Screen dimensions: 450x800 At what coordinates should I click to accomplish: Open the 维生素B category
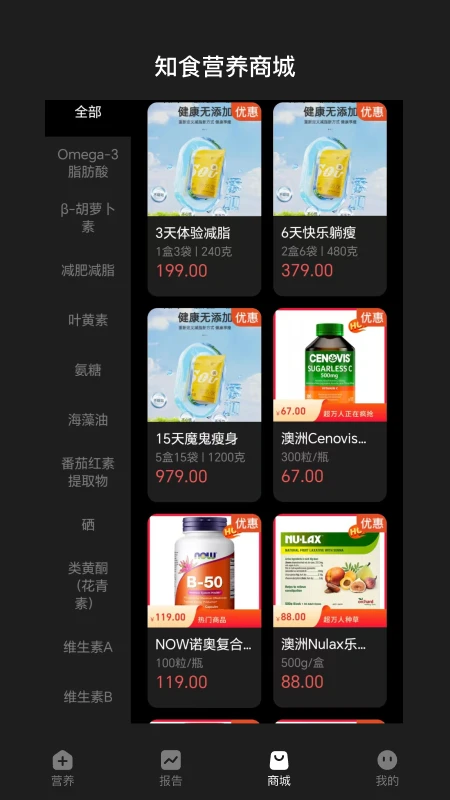click(x=88, y=697)
